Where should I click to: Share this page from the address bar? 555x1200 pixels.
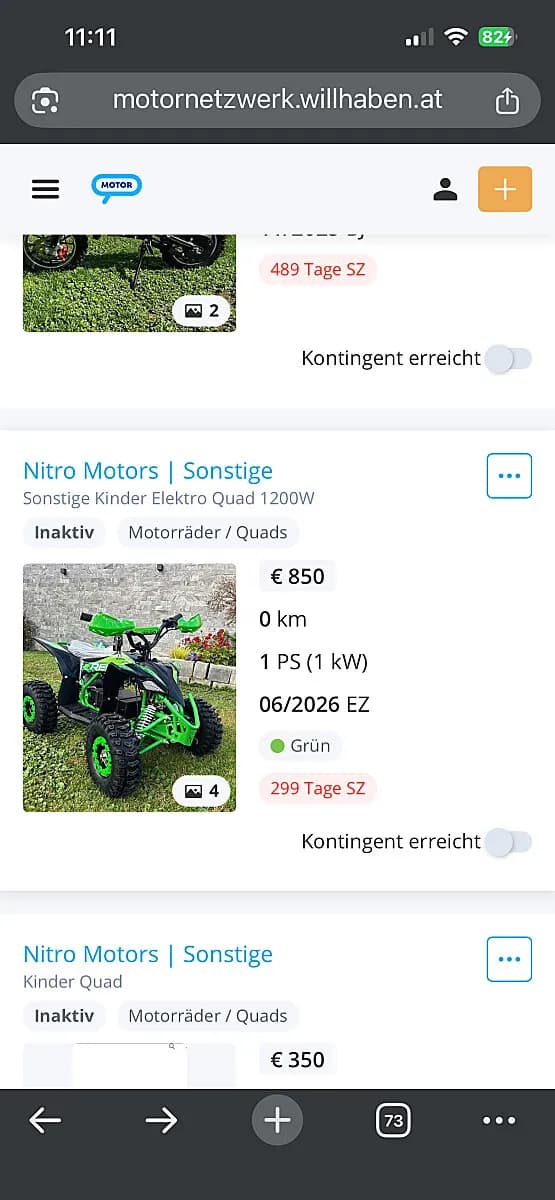507,100
